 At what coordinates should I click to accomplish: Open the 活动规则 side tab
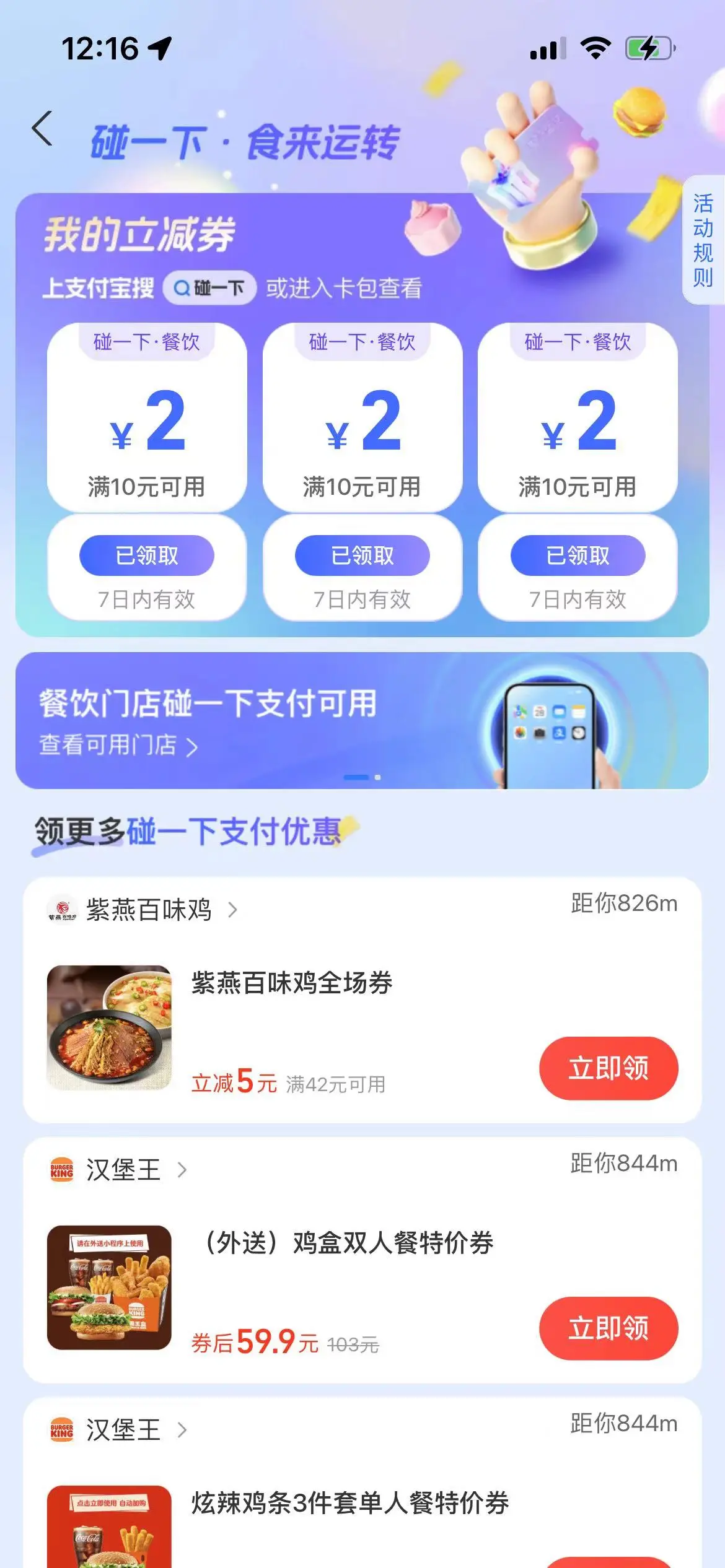[x=703, y=240]
